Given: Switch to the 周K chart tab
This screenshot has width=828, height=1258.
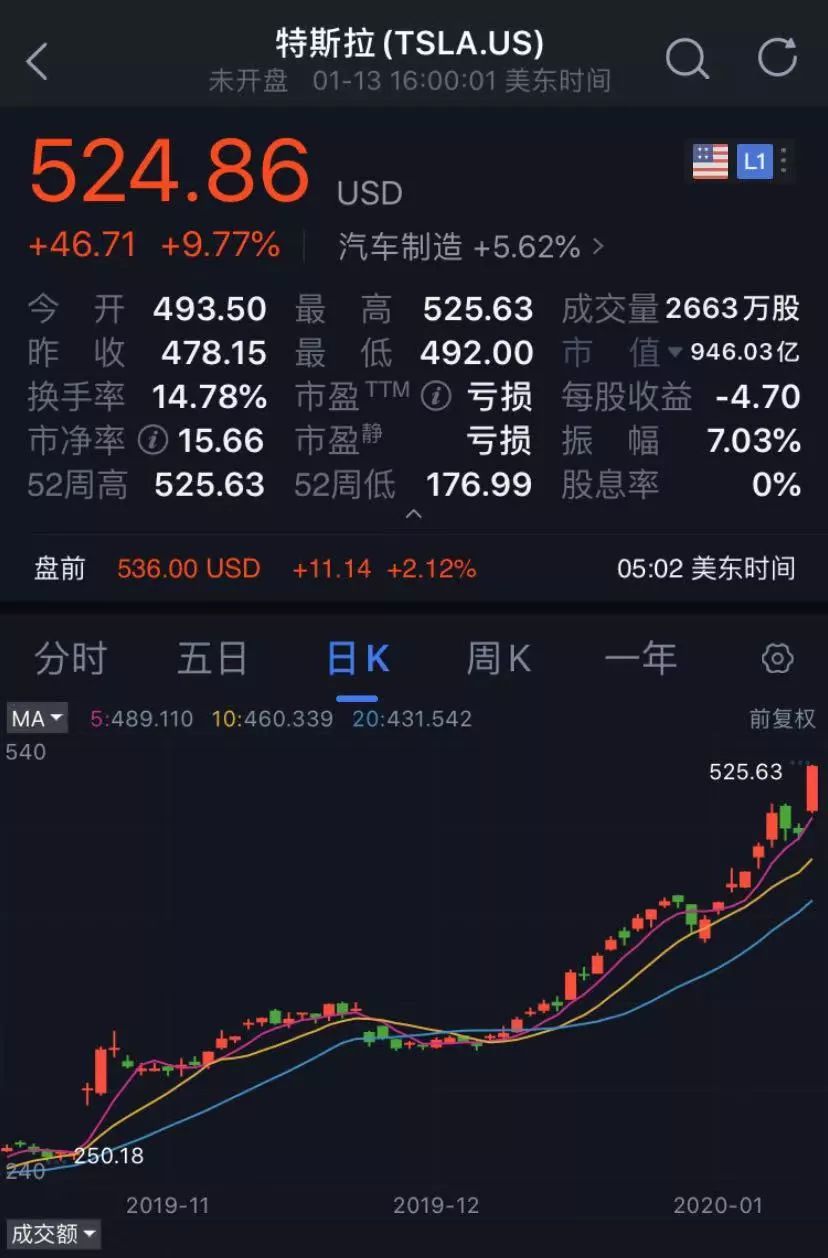Looking at the screenshot, I should [x=498, y=659].
